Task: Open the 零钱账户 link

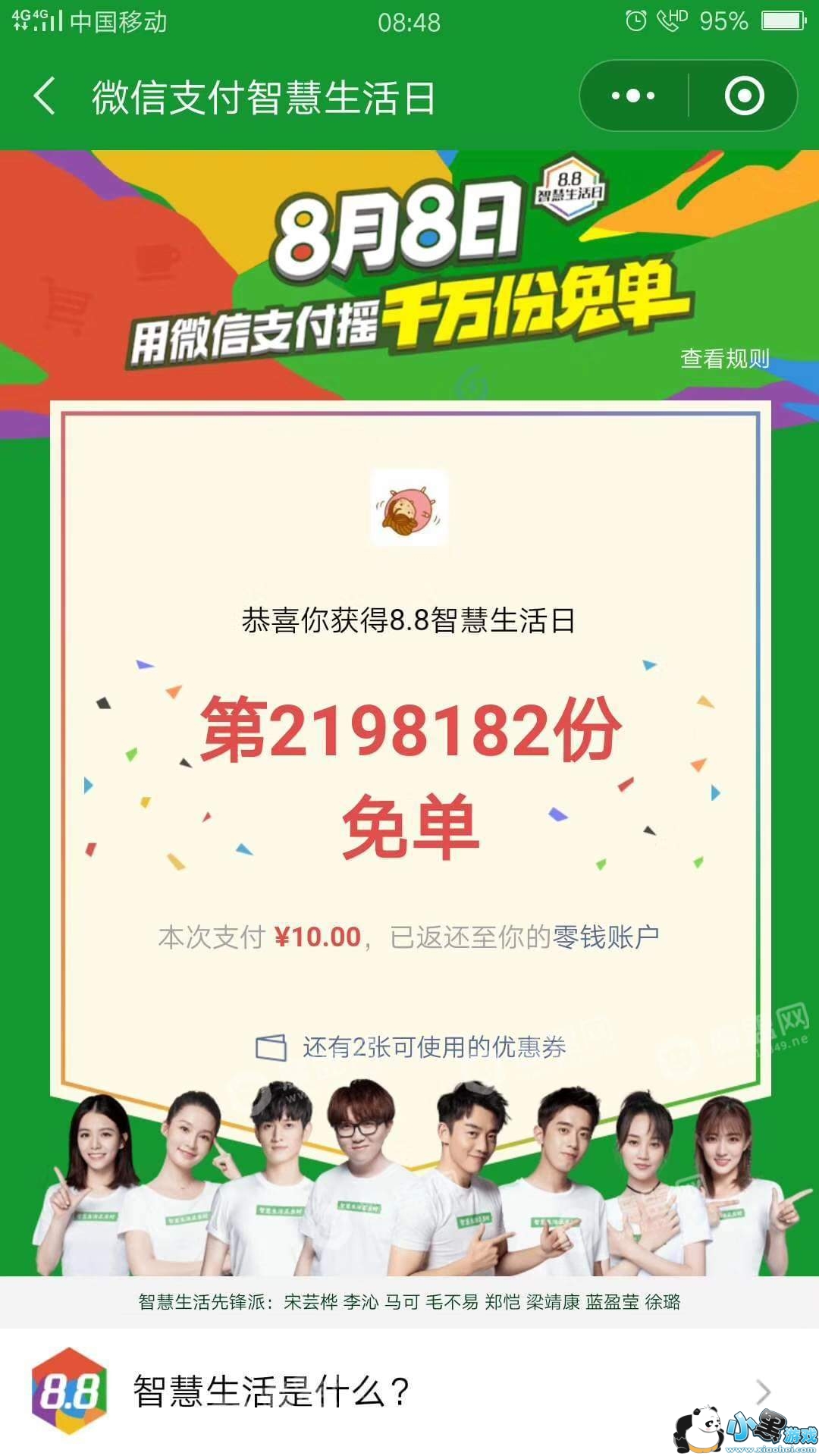Action: point(605,937)
